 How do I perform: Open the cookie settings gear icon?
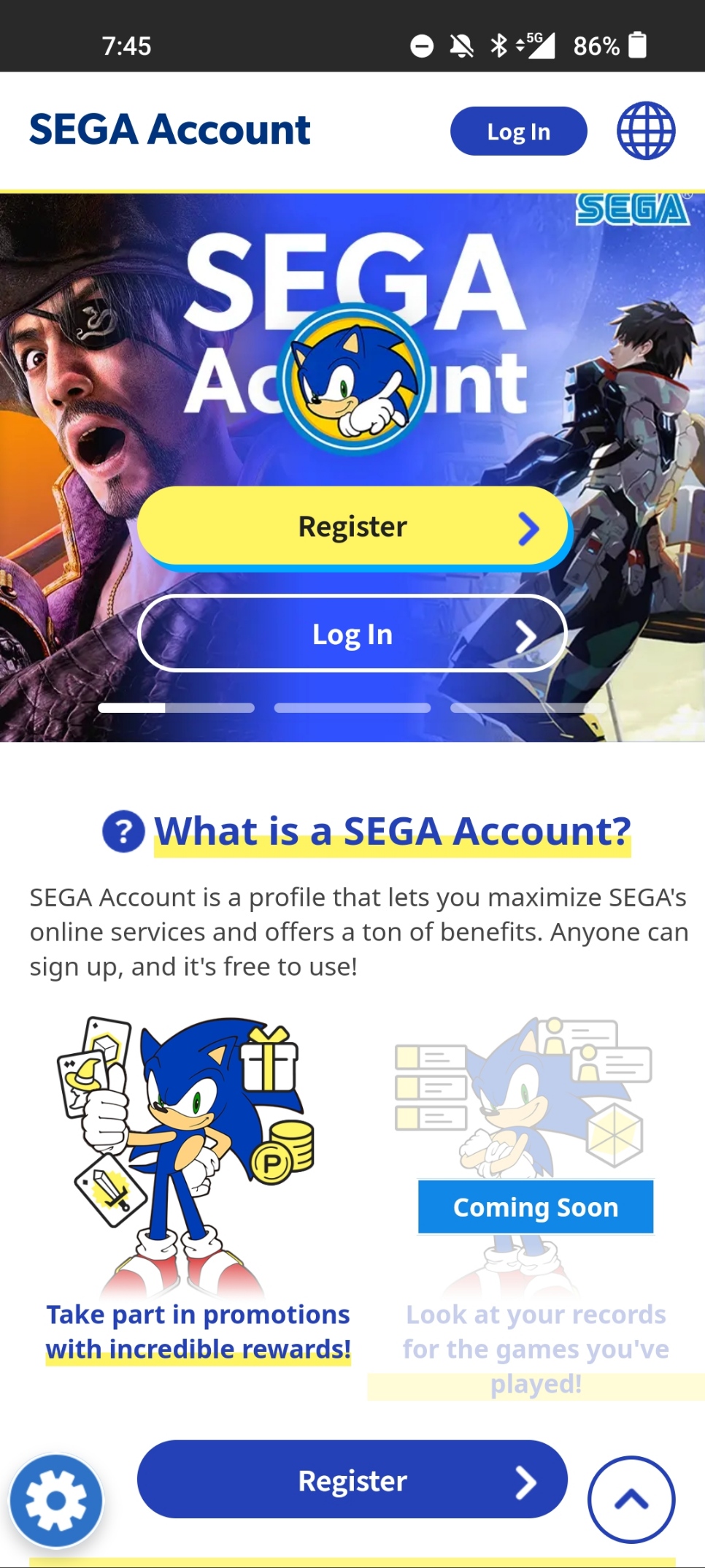[x=56, y=1501]
